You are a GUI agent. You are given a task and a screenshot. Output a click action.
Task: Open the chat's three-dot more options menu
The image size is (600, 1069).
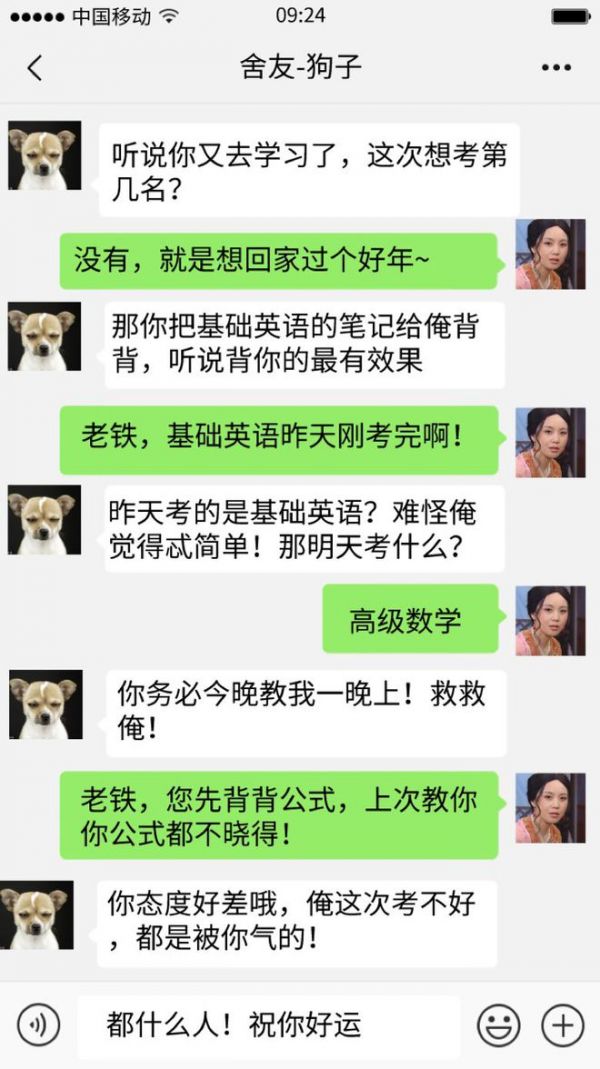[555, 68]
